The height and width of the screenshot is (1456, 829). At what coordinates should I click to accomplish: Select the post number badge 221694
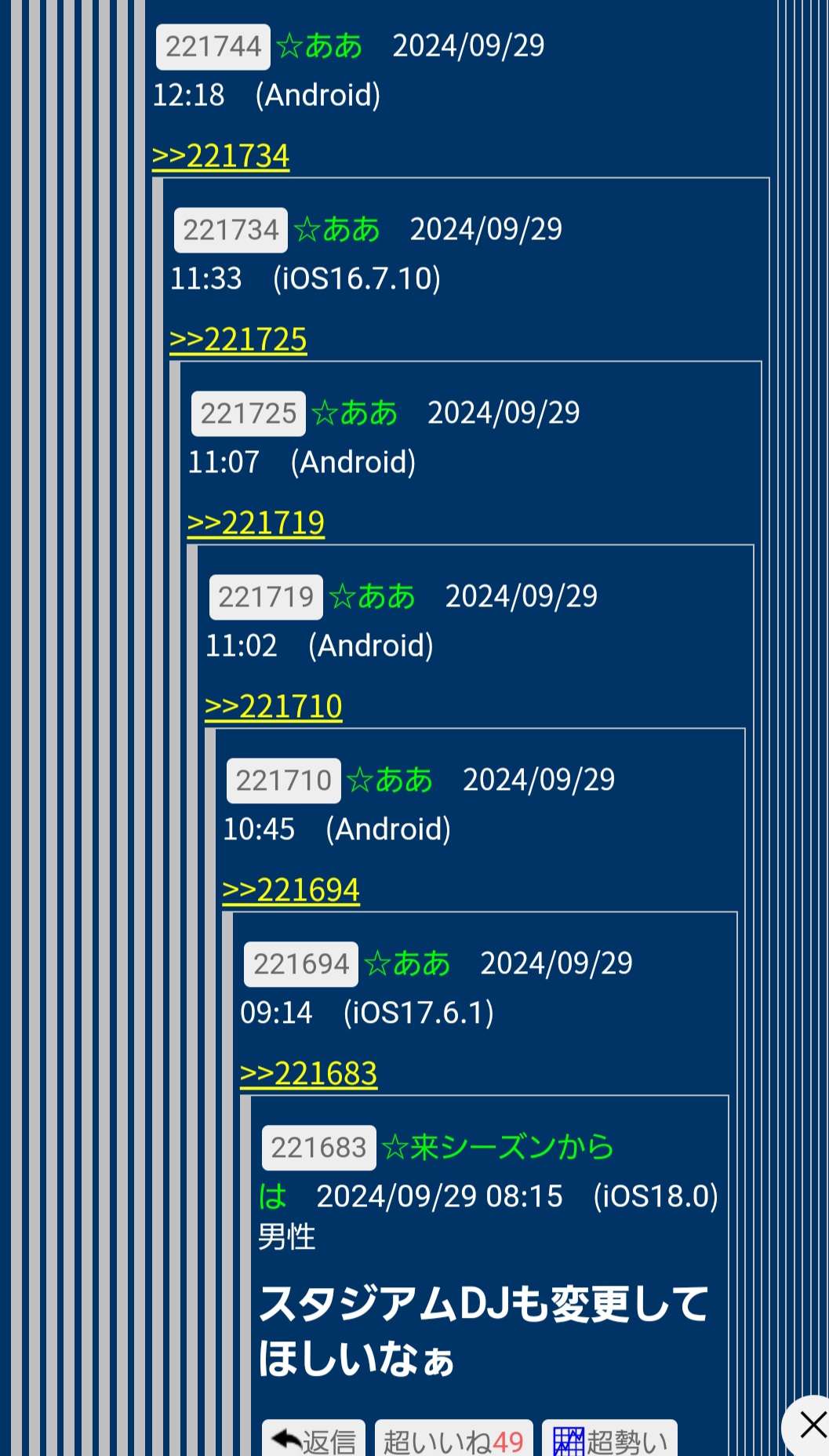[x=301, y=965]
